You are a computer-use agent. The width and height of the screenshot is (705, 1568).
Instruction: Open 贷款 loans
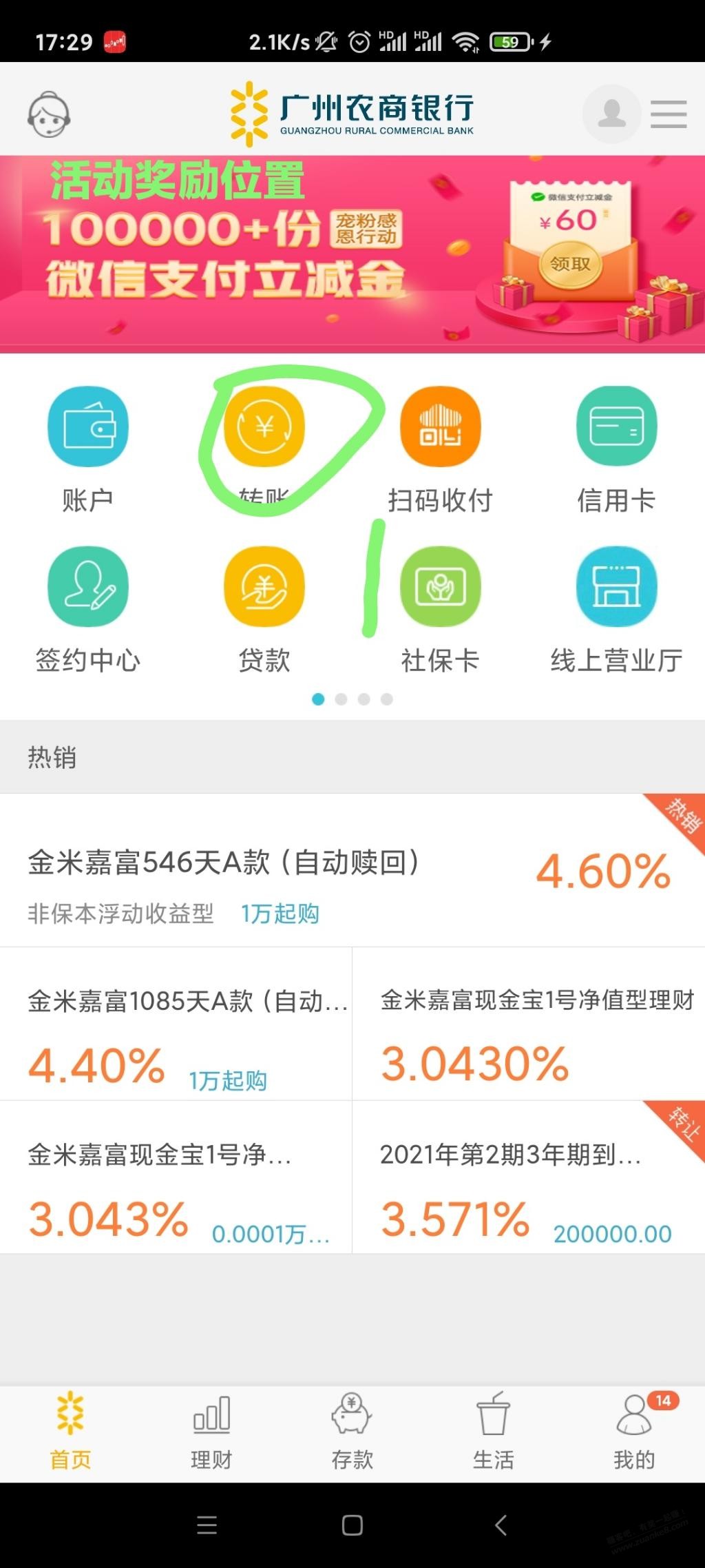[264, 608]
